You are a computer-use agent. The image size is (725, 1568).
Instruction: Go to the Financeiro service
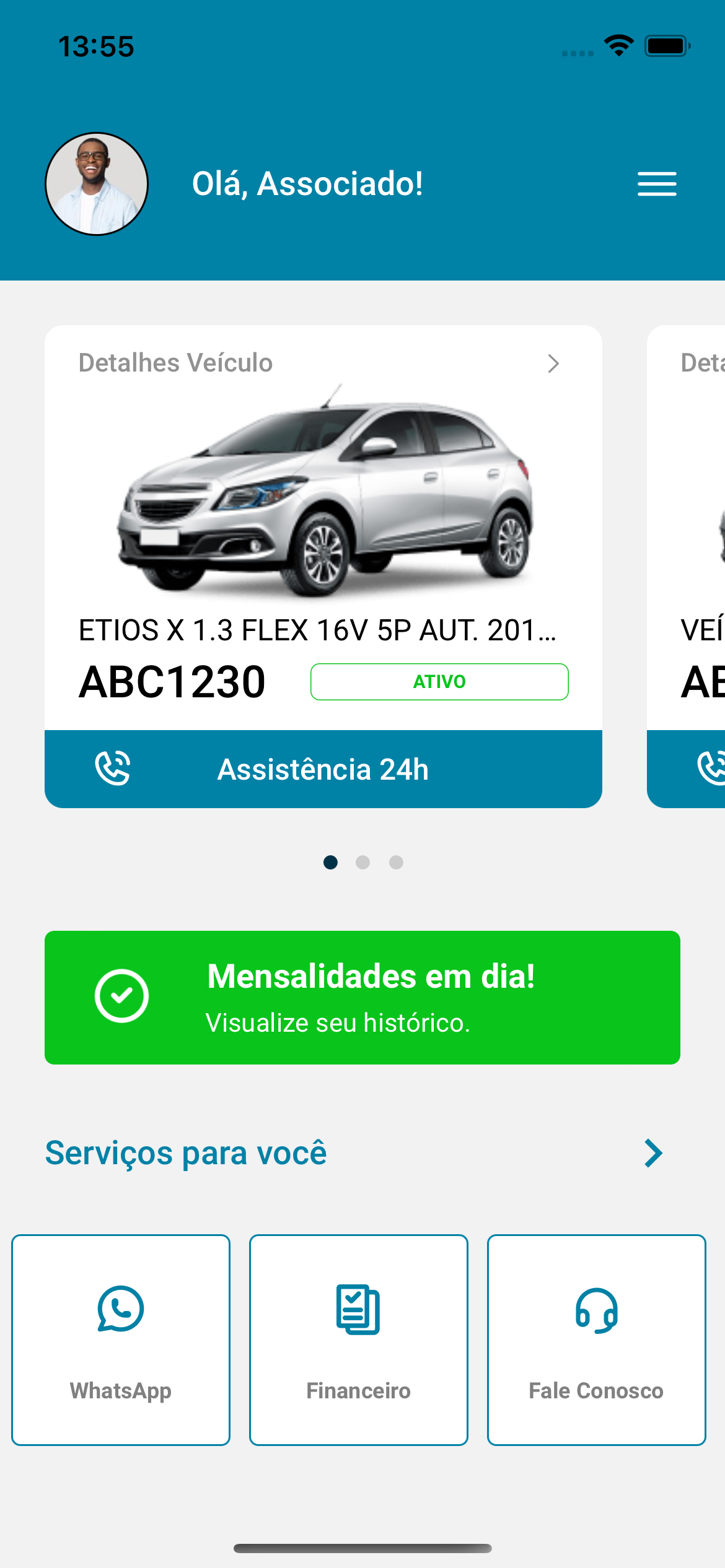pos(358,1339)
